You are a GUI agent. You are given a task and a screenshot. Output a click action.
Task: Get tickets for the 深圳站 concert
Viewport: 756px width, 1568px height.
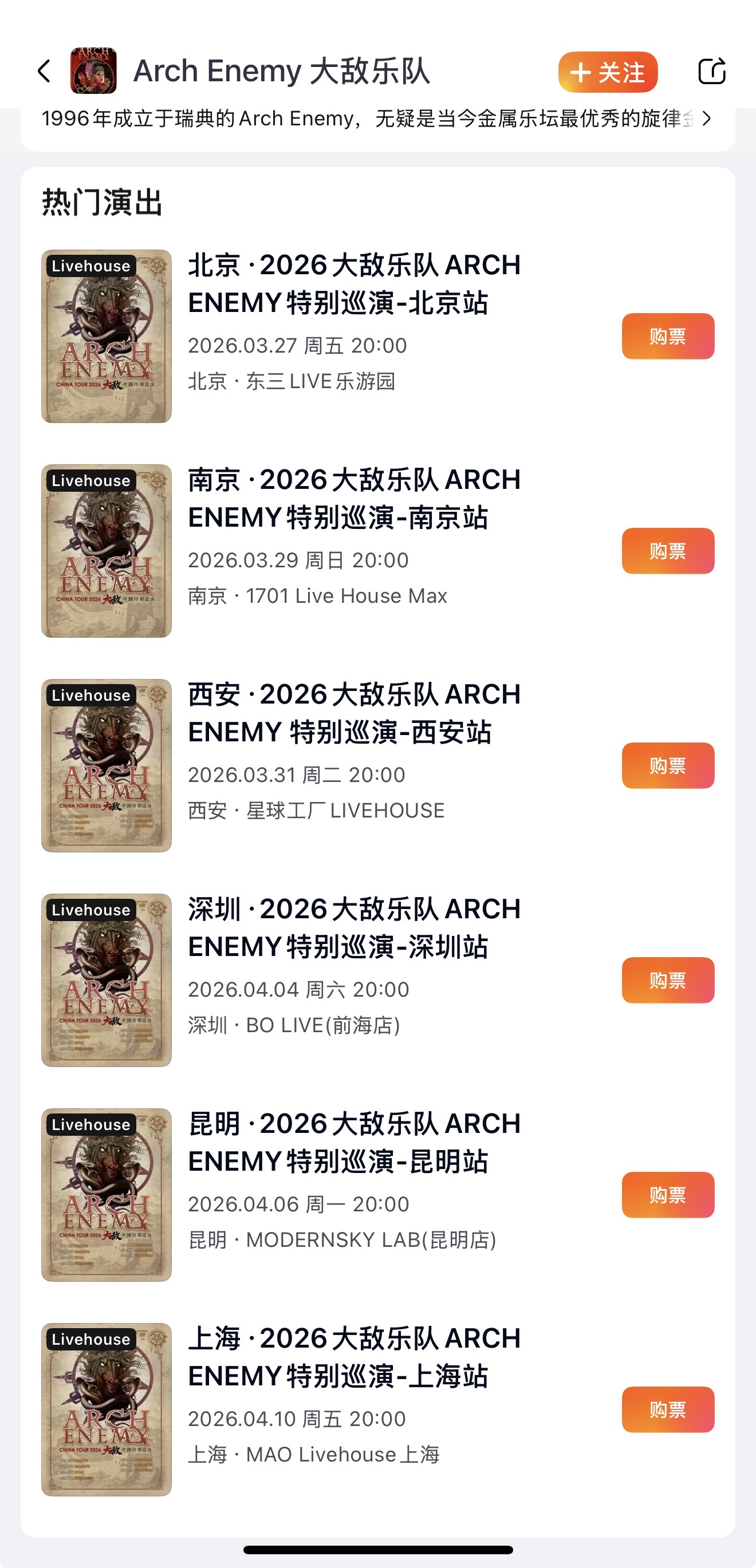(x=668, y=980)
